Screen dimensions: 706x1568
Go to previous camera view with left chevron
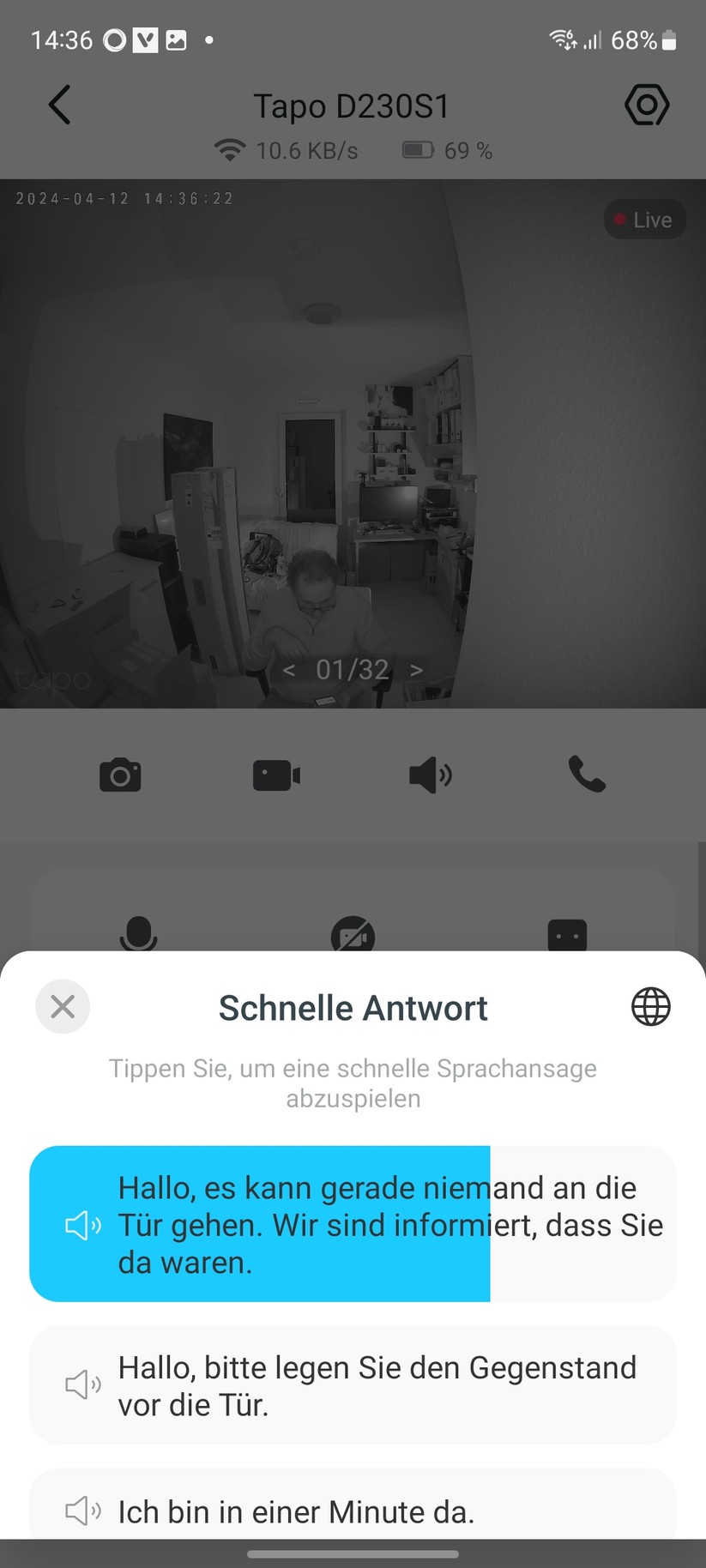(x=289, y=669)
